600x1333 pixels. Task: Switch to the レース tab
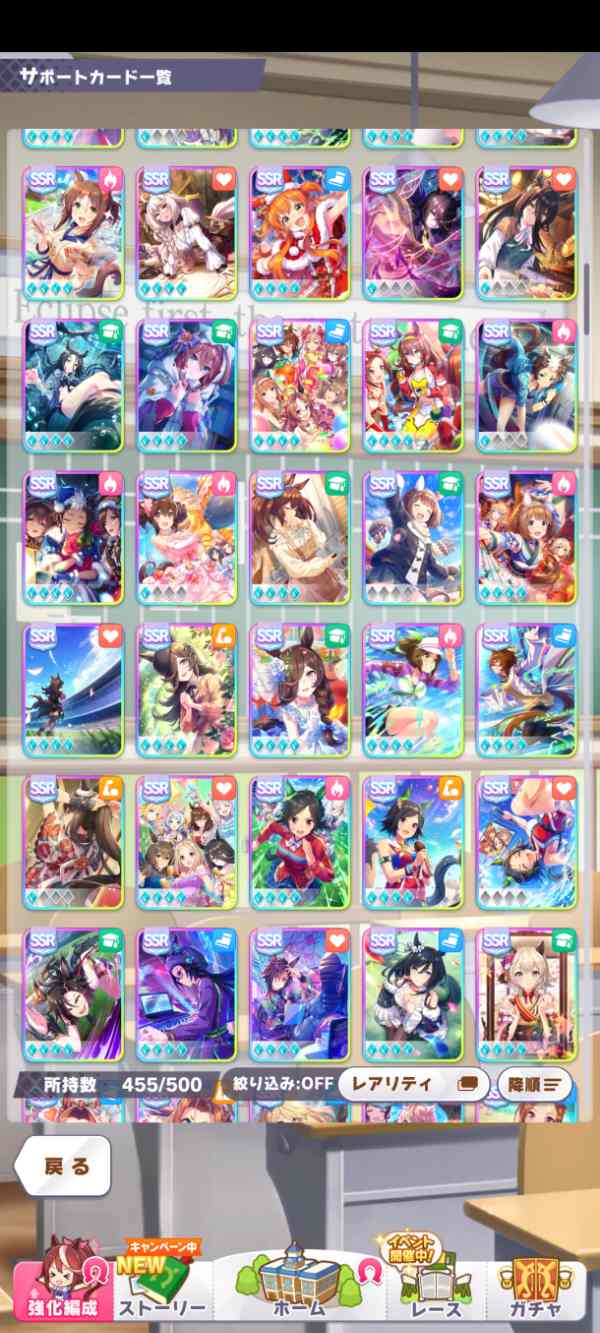pos(436,1283)
